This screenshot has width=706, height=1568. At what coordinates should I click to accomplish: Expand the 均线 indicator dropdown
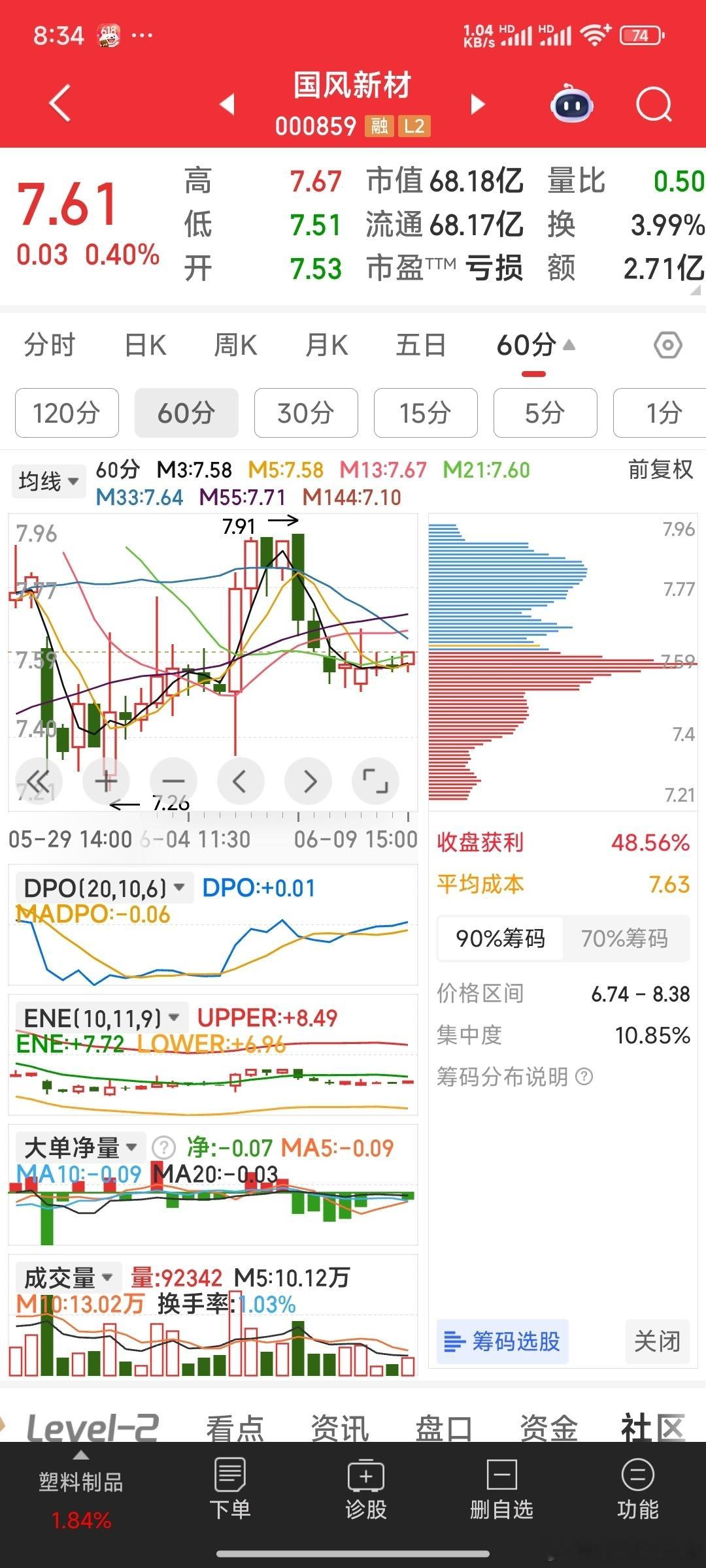click(48, 482)
